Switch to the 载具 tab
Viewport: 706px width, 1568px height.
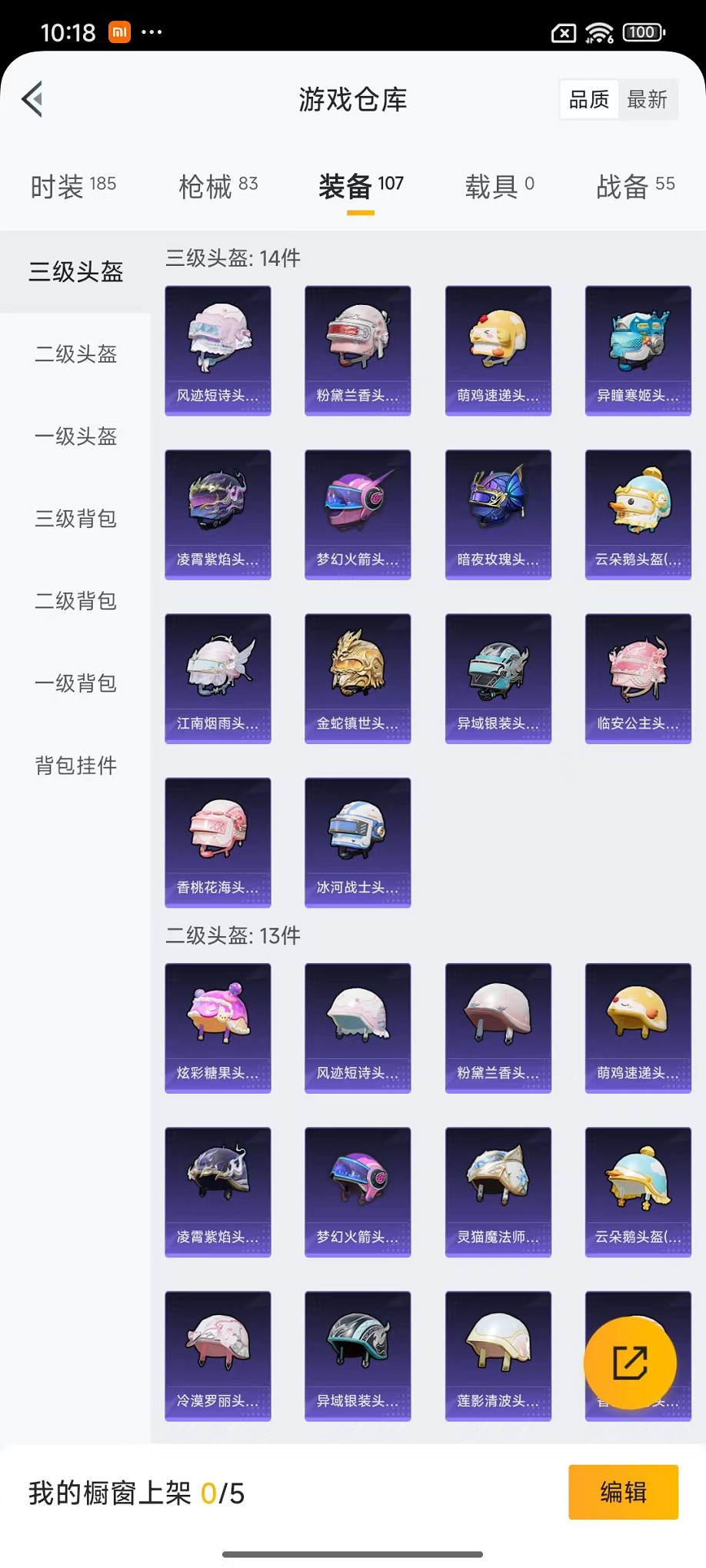(x=499, y=185)
